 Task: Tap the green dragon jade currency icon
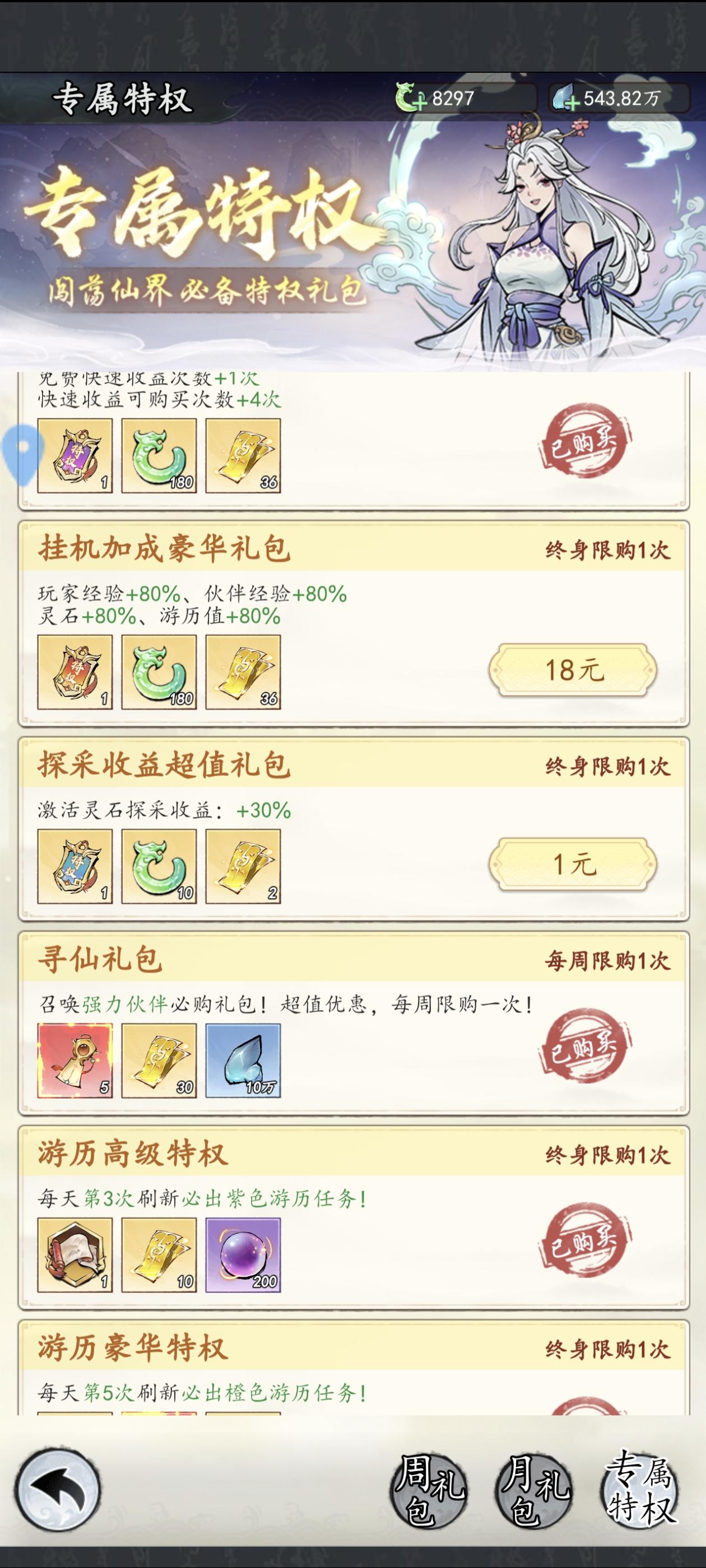407,97
